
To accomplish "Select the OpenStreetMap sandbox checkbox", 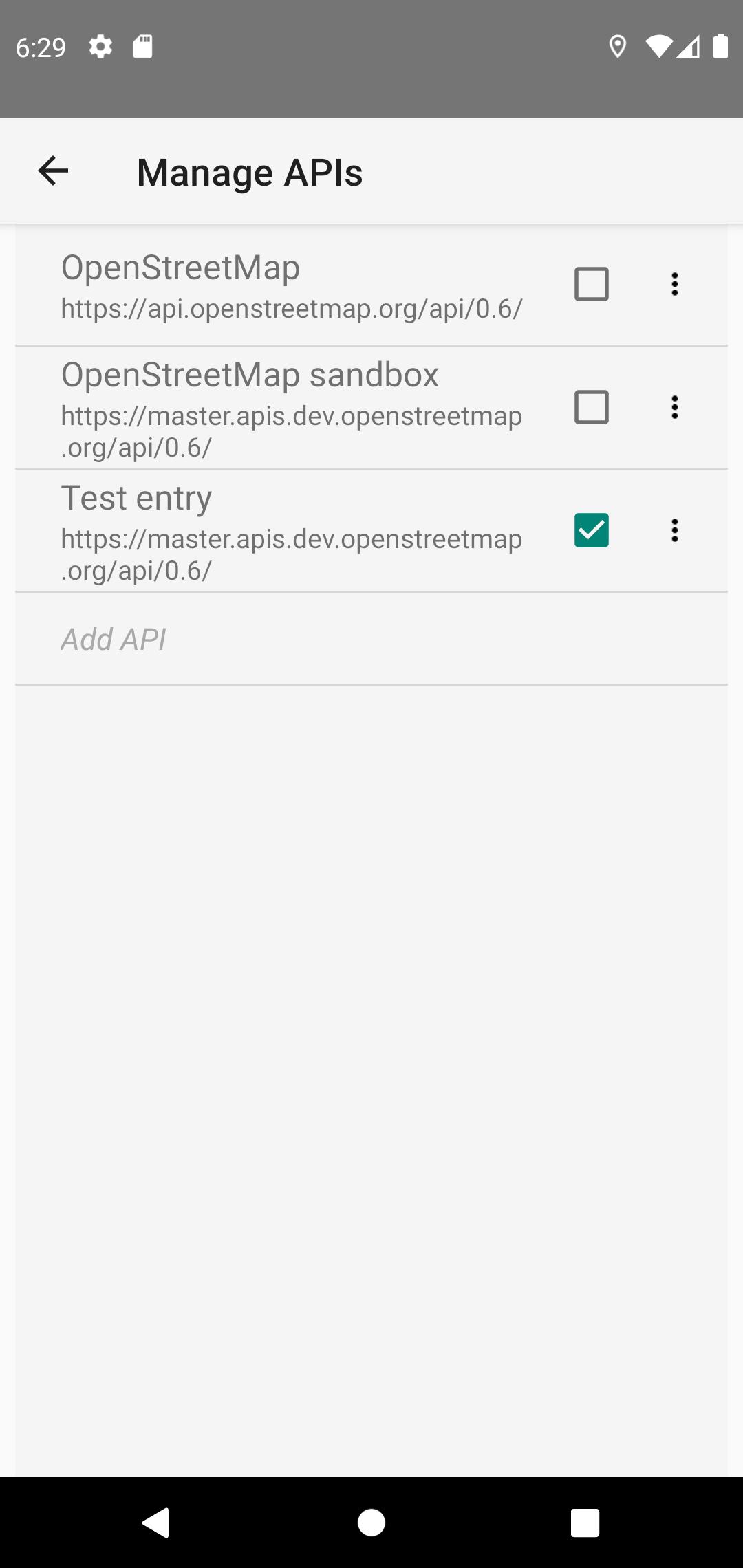I will (x=592, y=407).
